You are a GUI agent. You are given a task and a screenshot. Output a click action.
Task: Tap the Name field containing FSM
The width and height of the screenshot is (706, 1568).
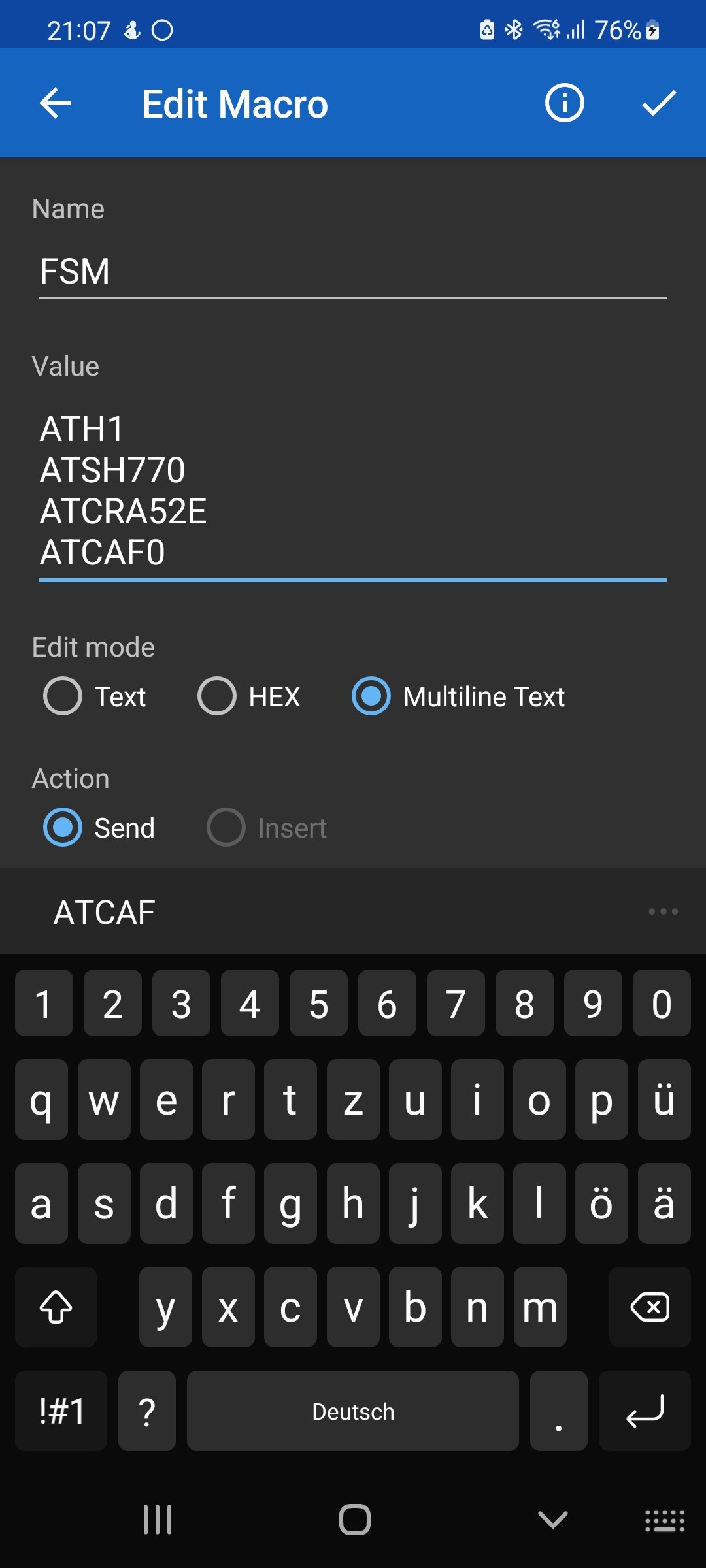tap(353, 271)
